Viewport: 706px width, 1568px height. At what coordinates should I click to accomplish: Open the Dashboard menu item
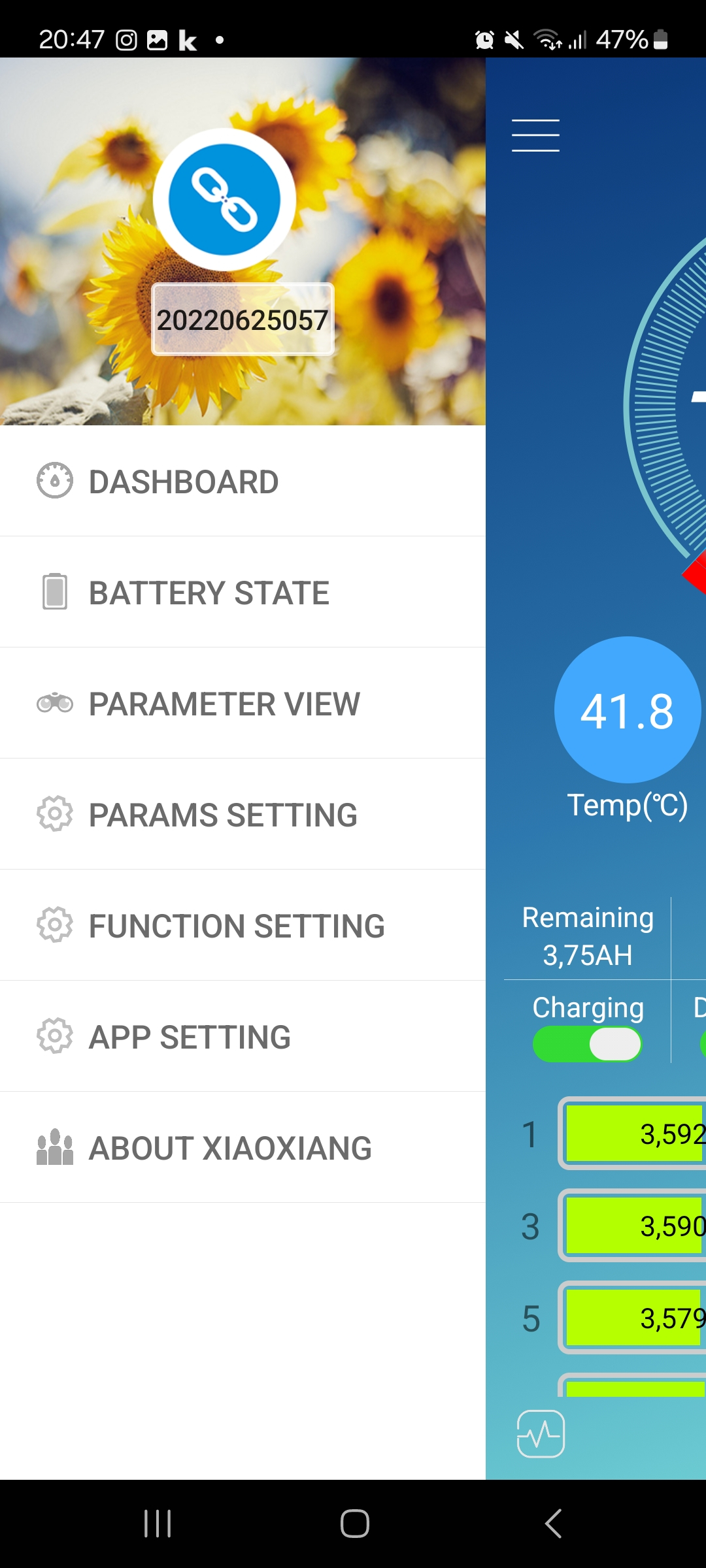point(183,482)
